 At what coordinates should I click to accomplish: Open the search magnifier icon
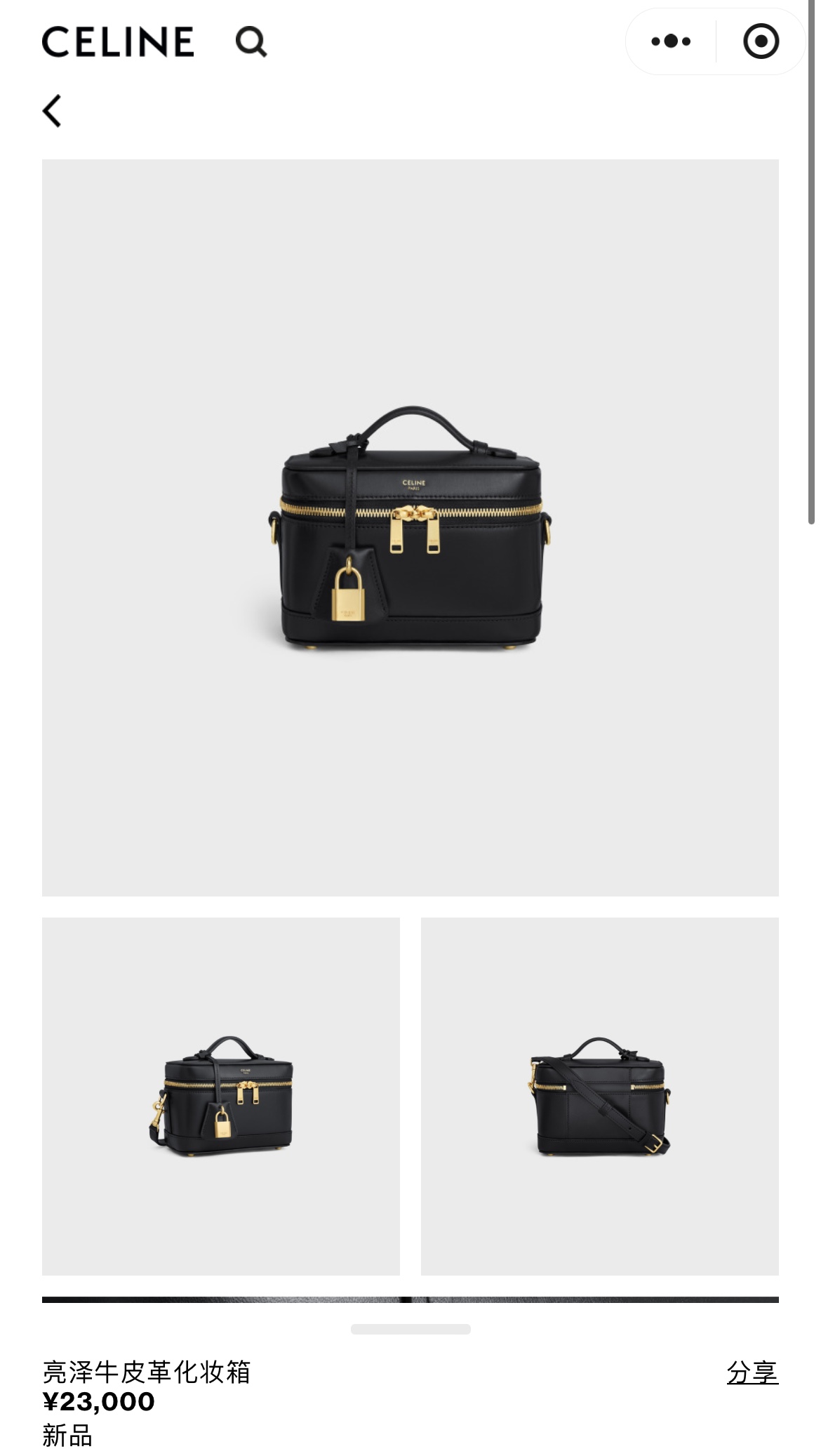point(251,41)
